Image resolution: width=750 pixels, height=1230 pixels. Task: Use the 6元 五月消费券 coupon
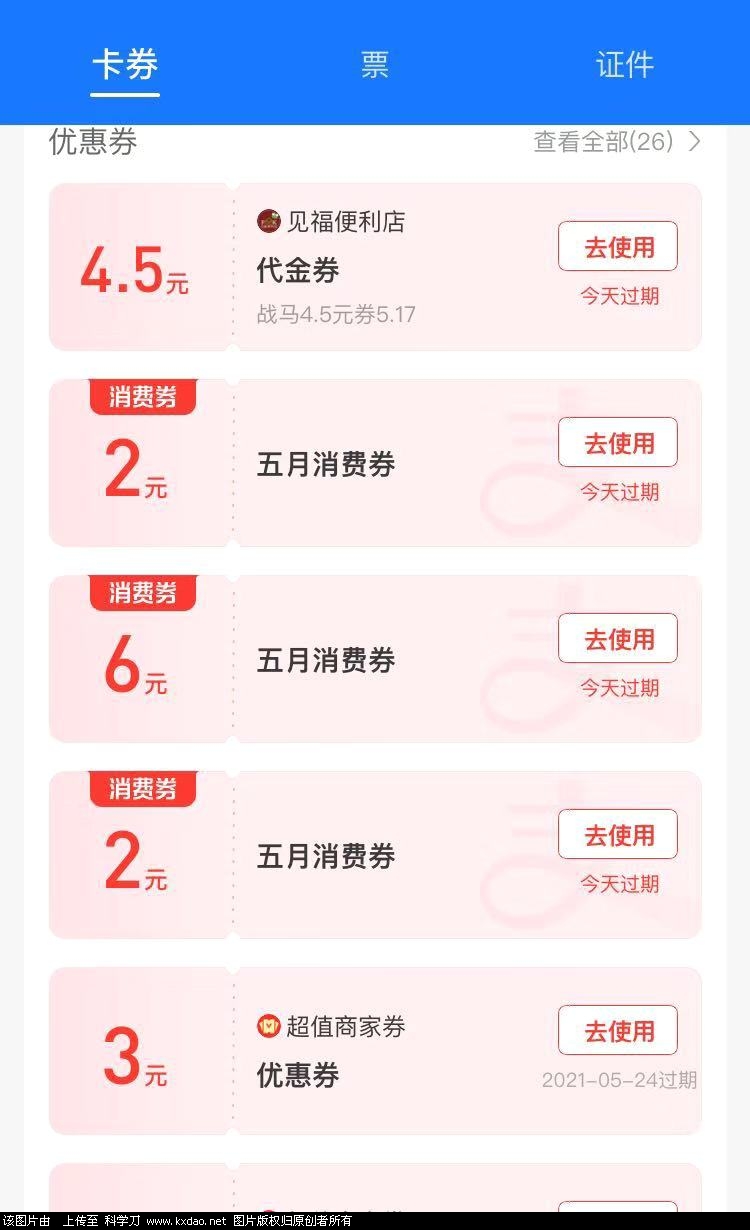tap(617, 639)
